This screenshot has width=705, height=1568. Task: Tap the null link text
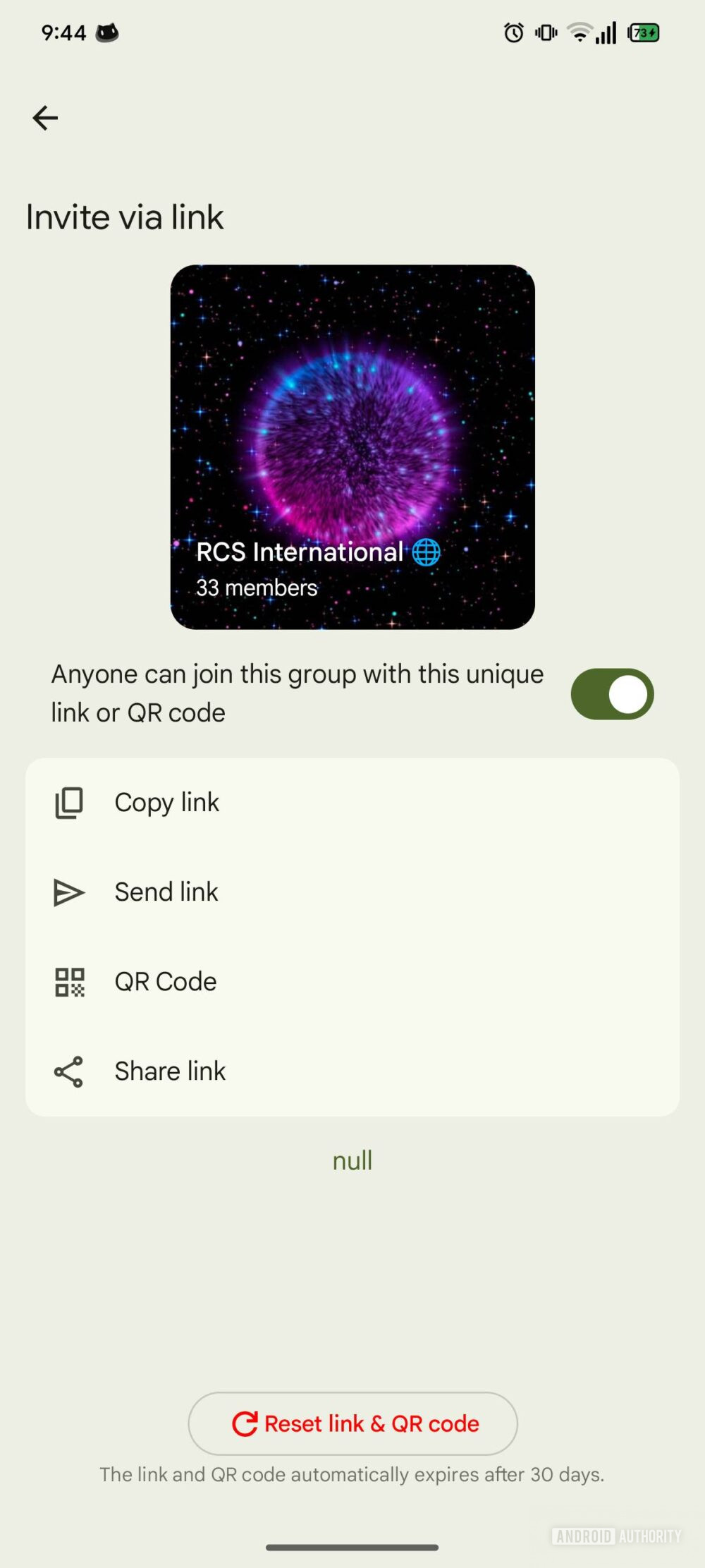(352, 1160)
